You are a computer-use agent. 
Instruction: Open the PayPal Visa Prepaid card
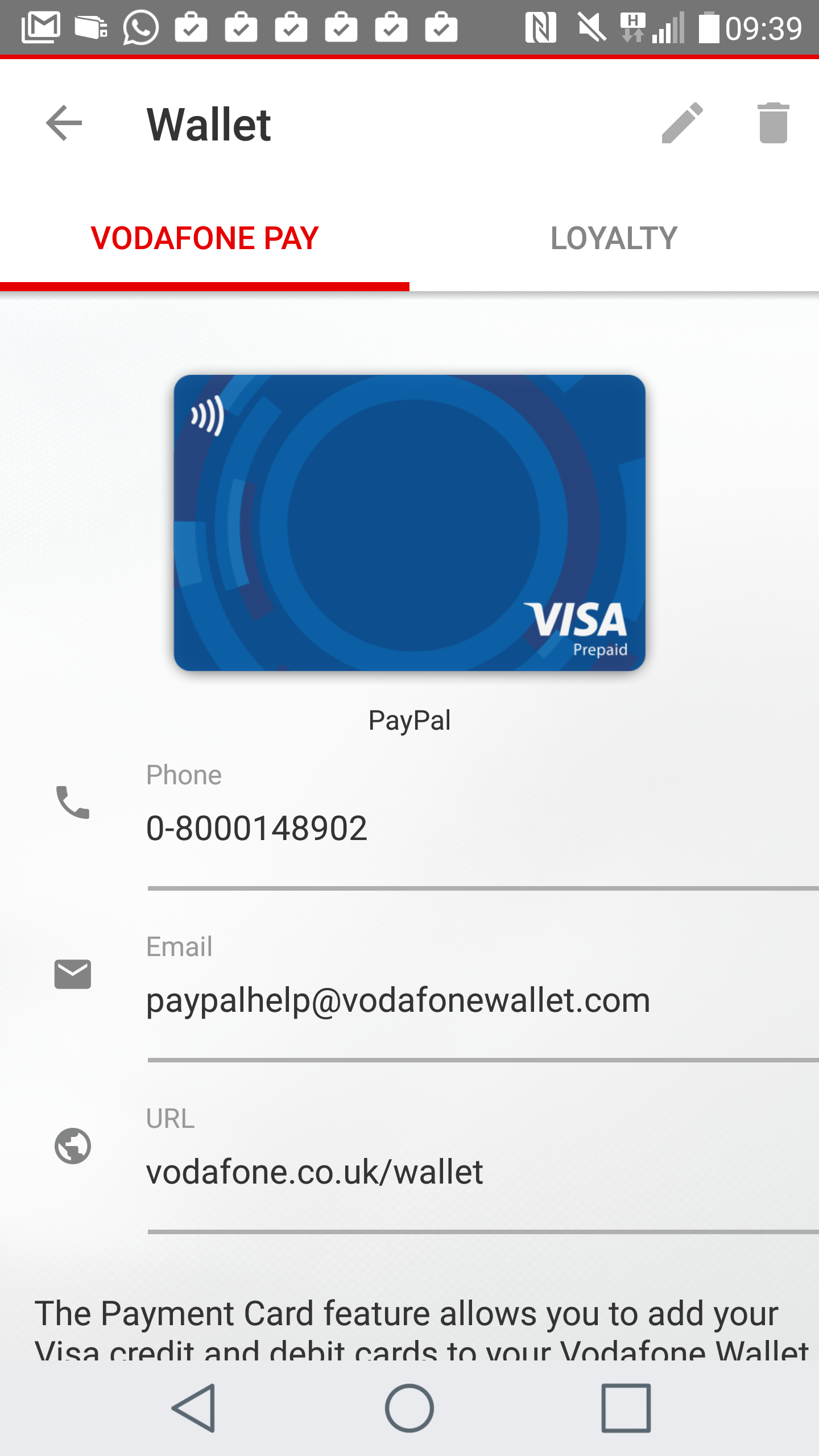(x=409, y=523)
